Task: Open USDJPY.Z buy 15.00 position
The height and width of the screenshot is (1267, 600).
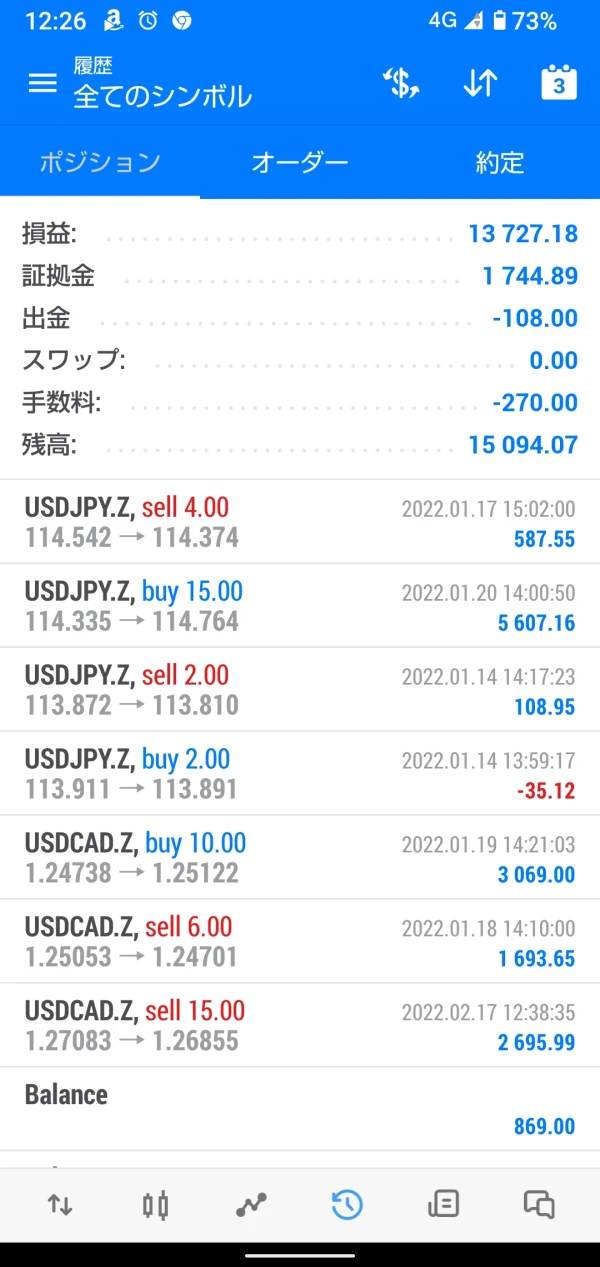Action: [300, 606]
